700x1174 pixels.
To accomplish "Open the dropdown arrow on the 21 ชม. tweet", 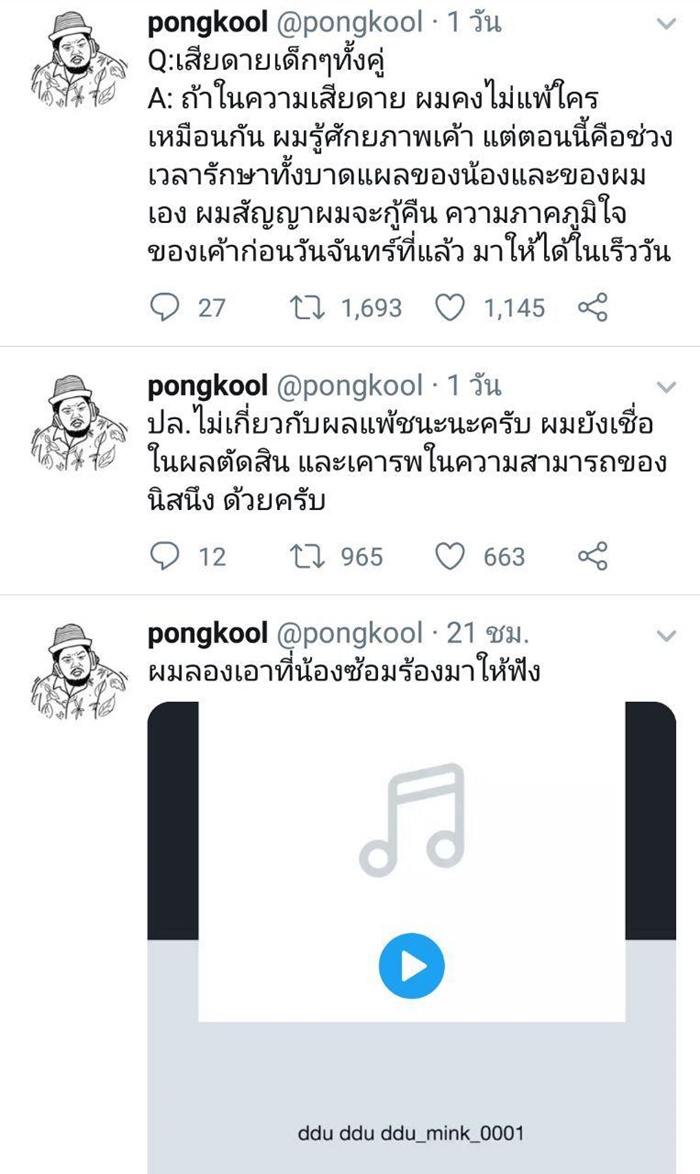I will 665,635.
